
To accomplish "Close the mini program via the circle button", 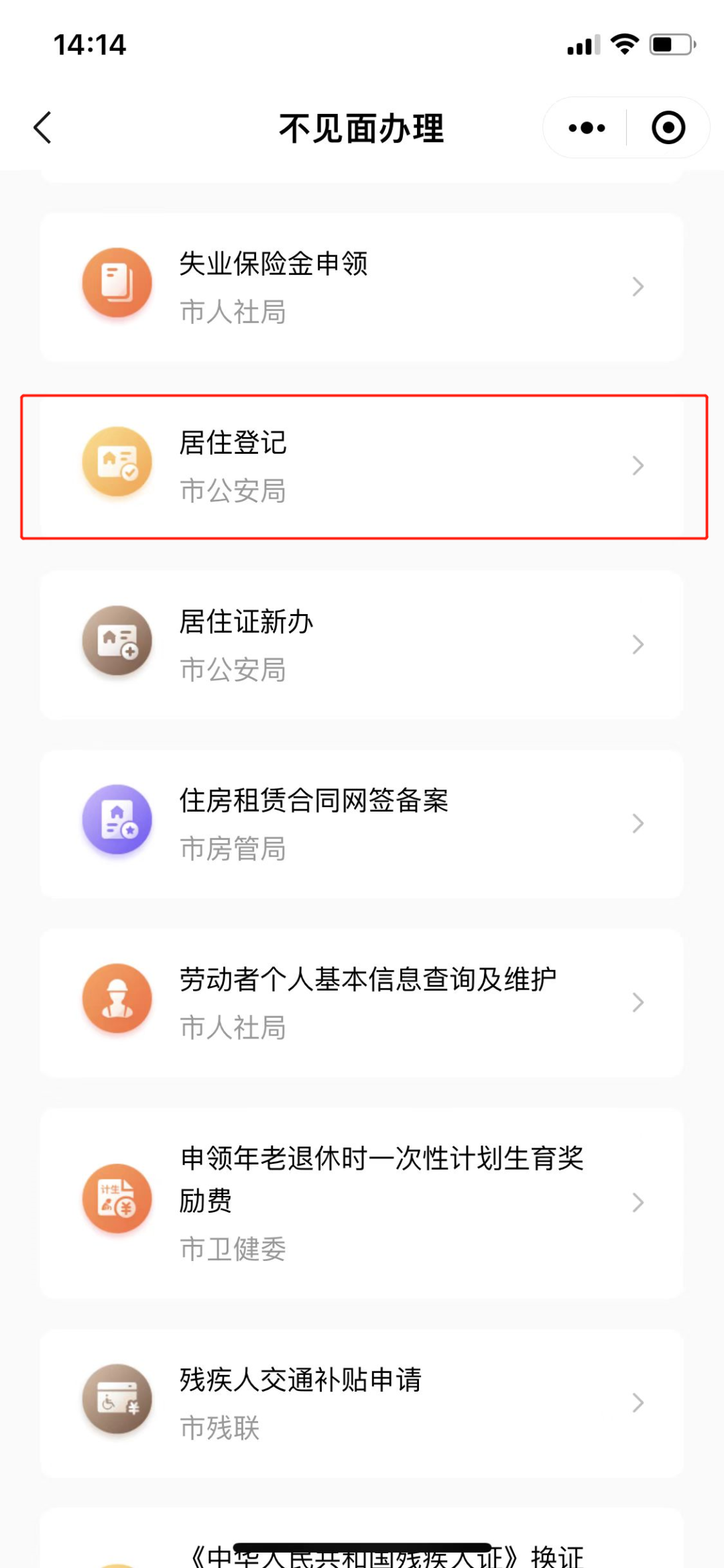I will coord(668,127).
